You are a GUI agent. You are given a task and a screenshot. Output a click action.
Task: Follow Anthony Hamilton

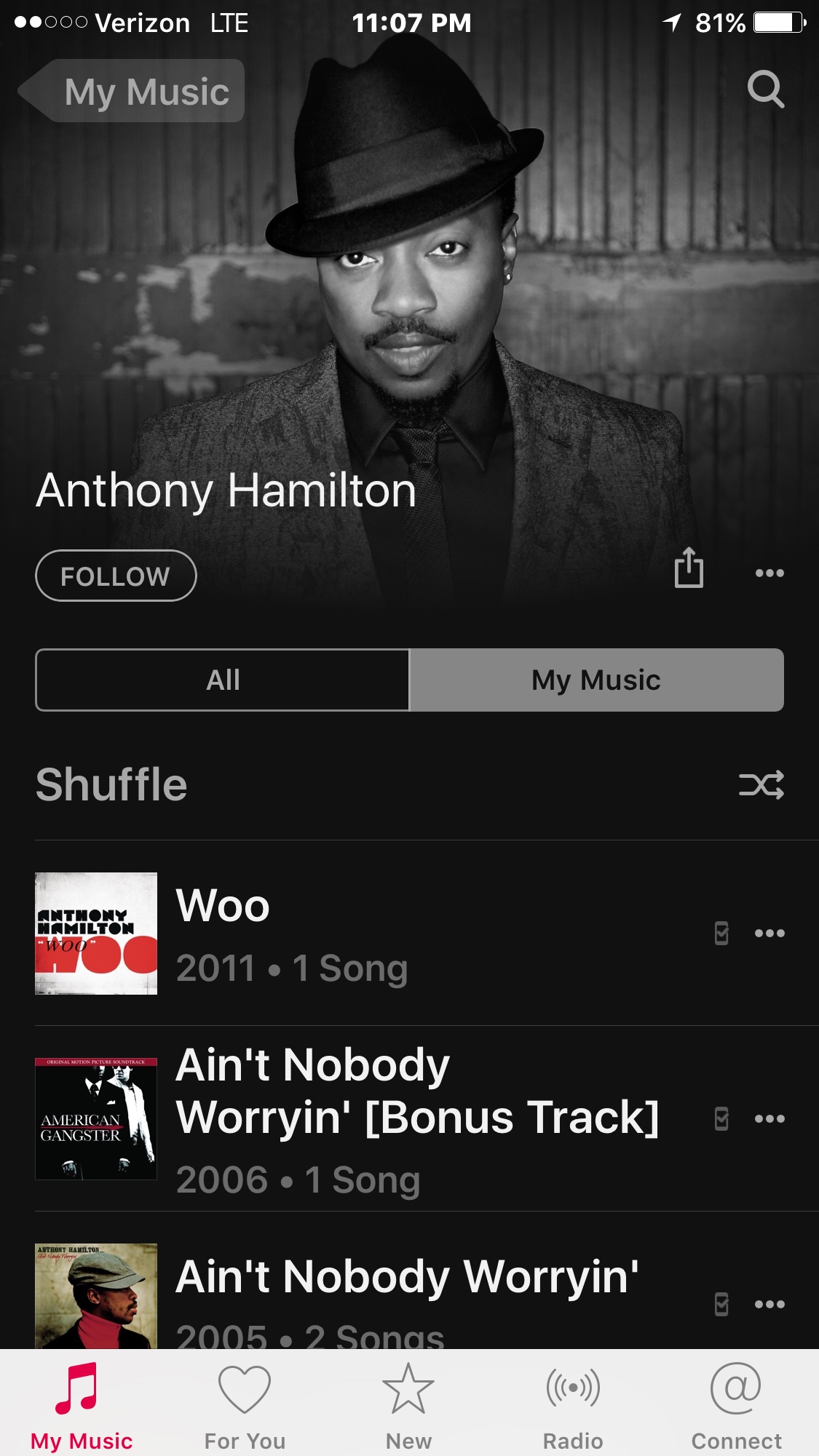[116, 576]
